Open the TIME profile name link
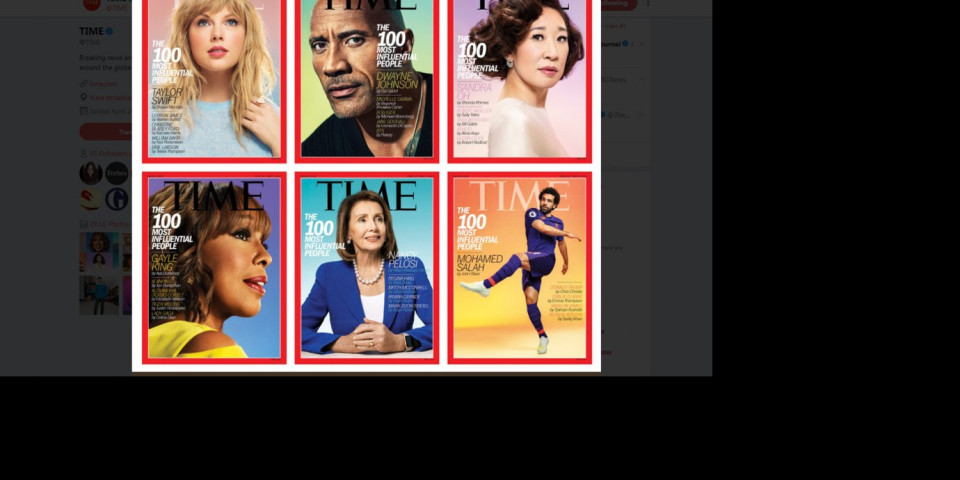 pos(91,32)
